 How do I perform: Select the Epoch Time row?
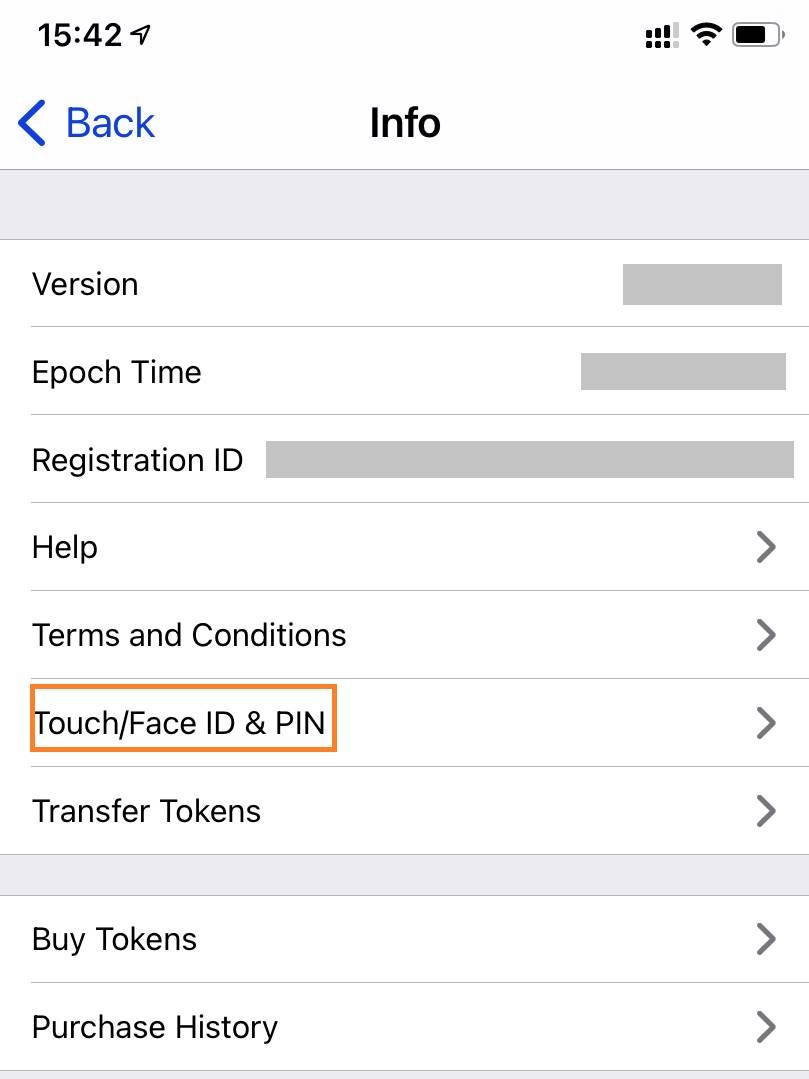(116, 372)
